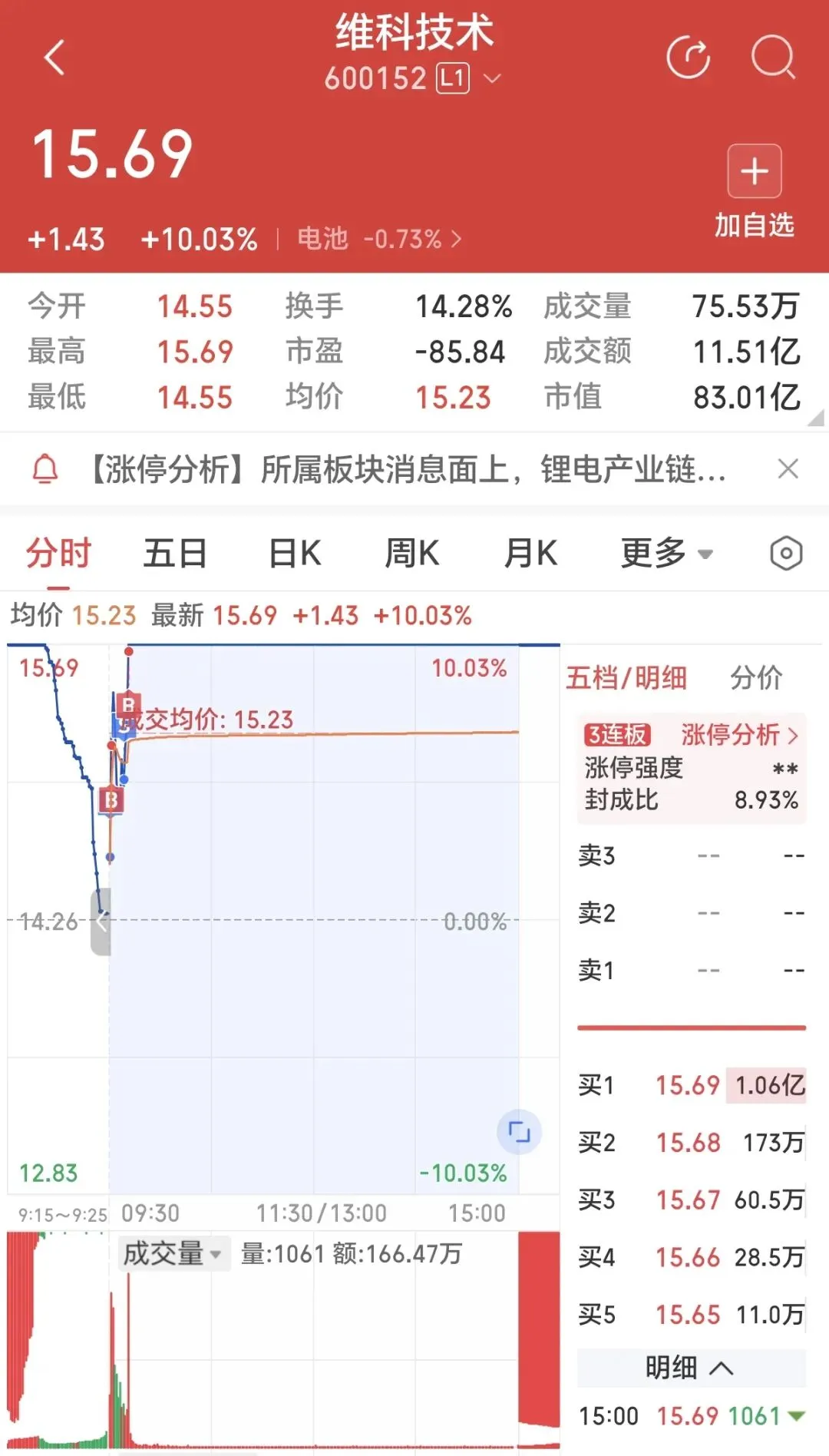The height and width of the screenshot is (1456, 829).
Task: Dismiss the 涨停分析 notification banner
Action: click(788, 468)
